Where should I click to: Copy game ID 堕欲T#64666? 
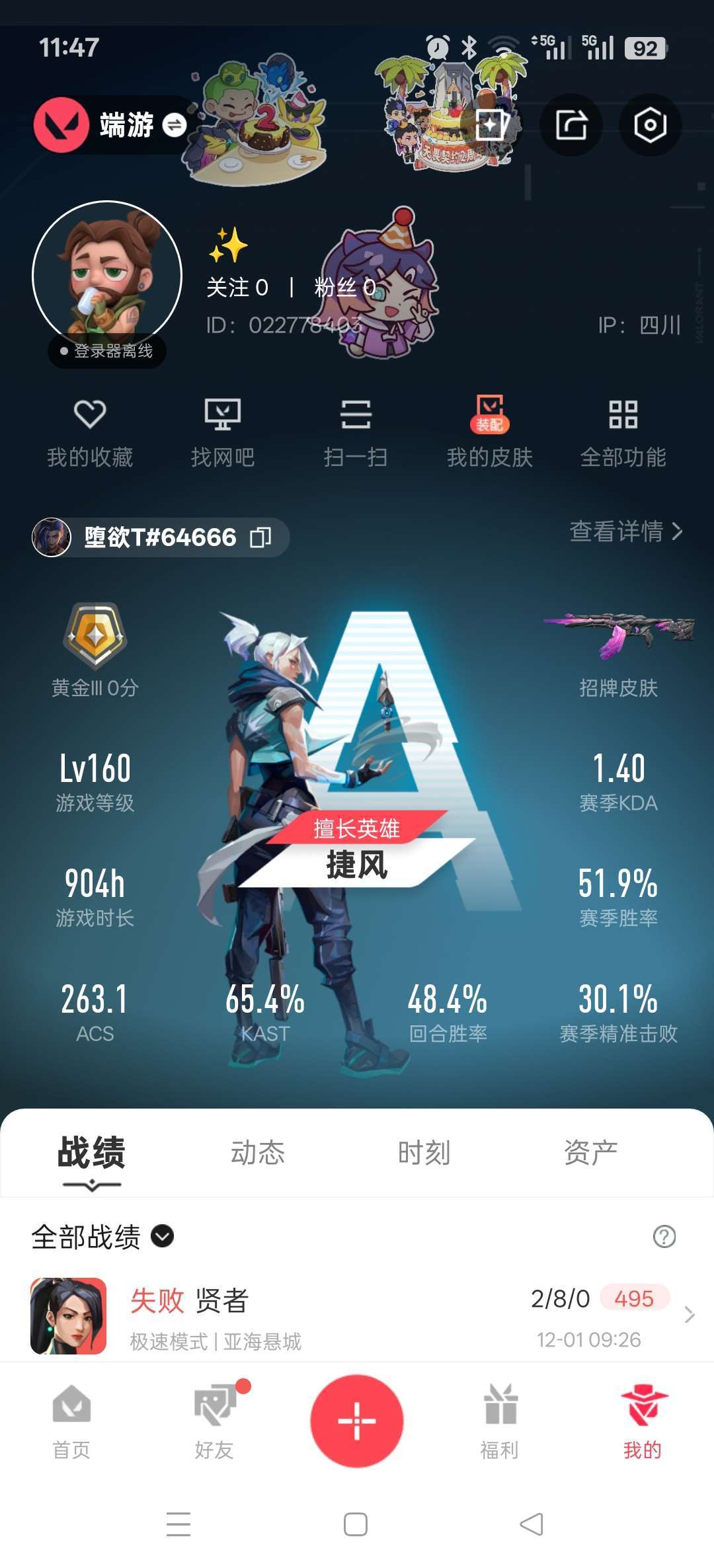260,537
